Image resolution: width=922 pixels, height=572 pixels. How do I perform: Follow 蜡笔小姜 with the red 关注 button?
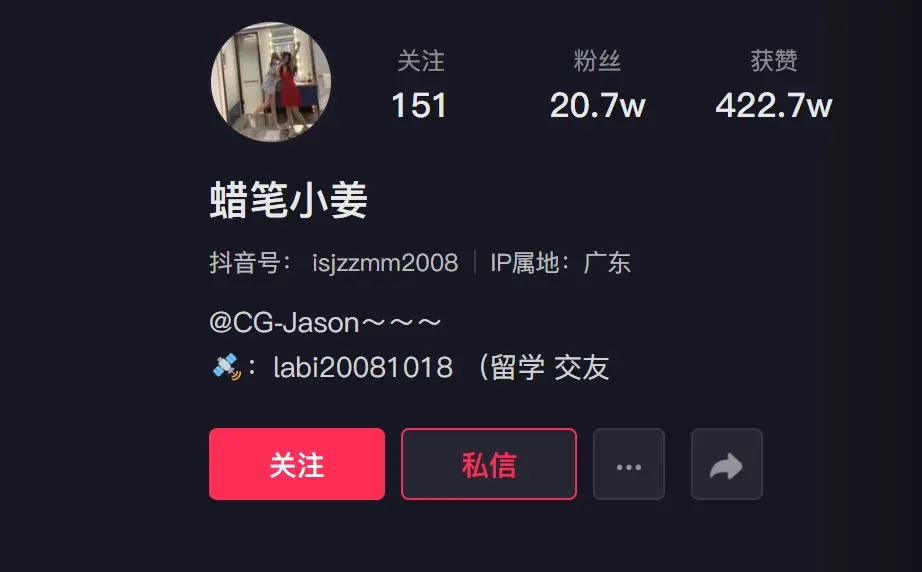point(296,464)
